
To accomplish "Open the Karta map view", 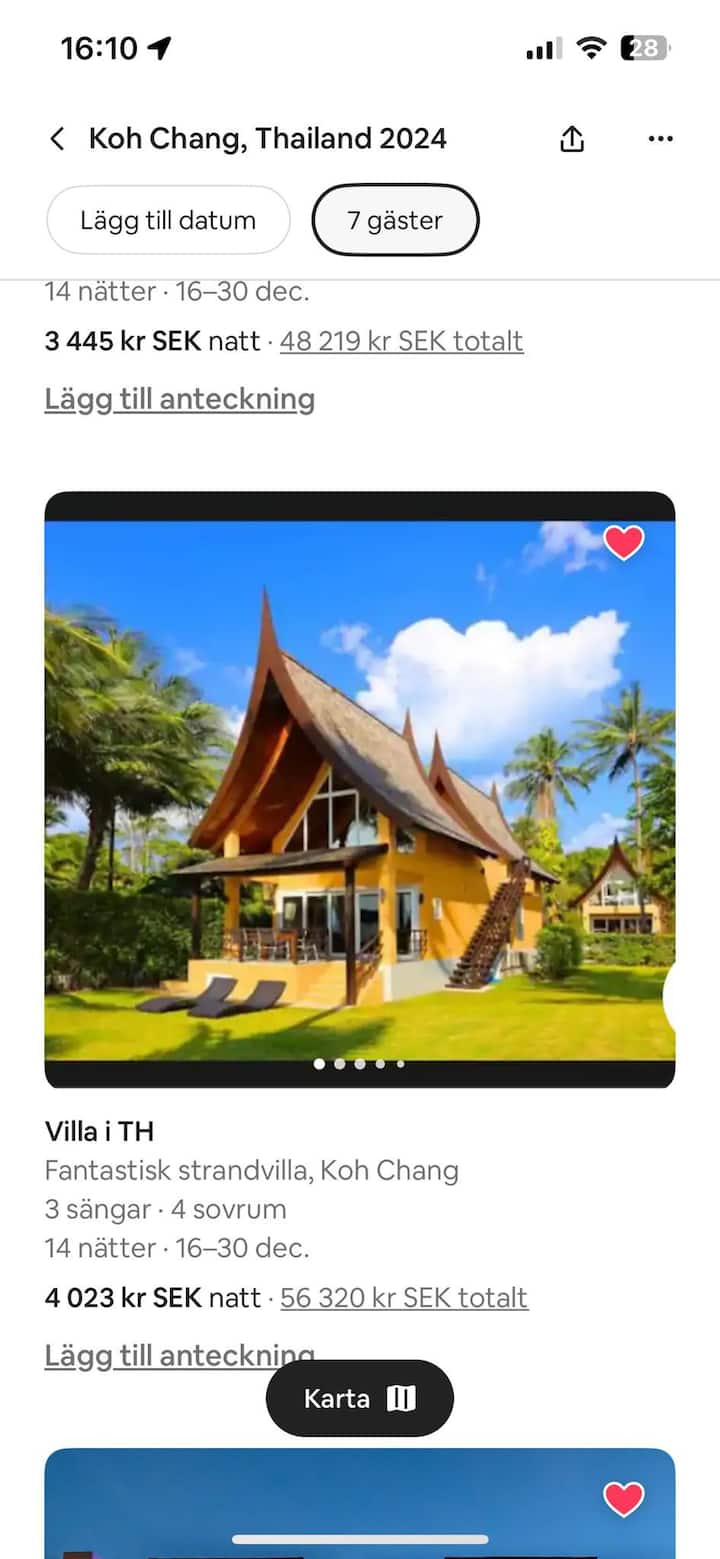I will tap(359, 1398).
